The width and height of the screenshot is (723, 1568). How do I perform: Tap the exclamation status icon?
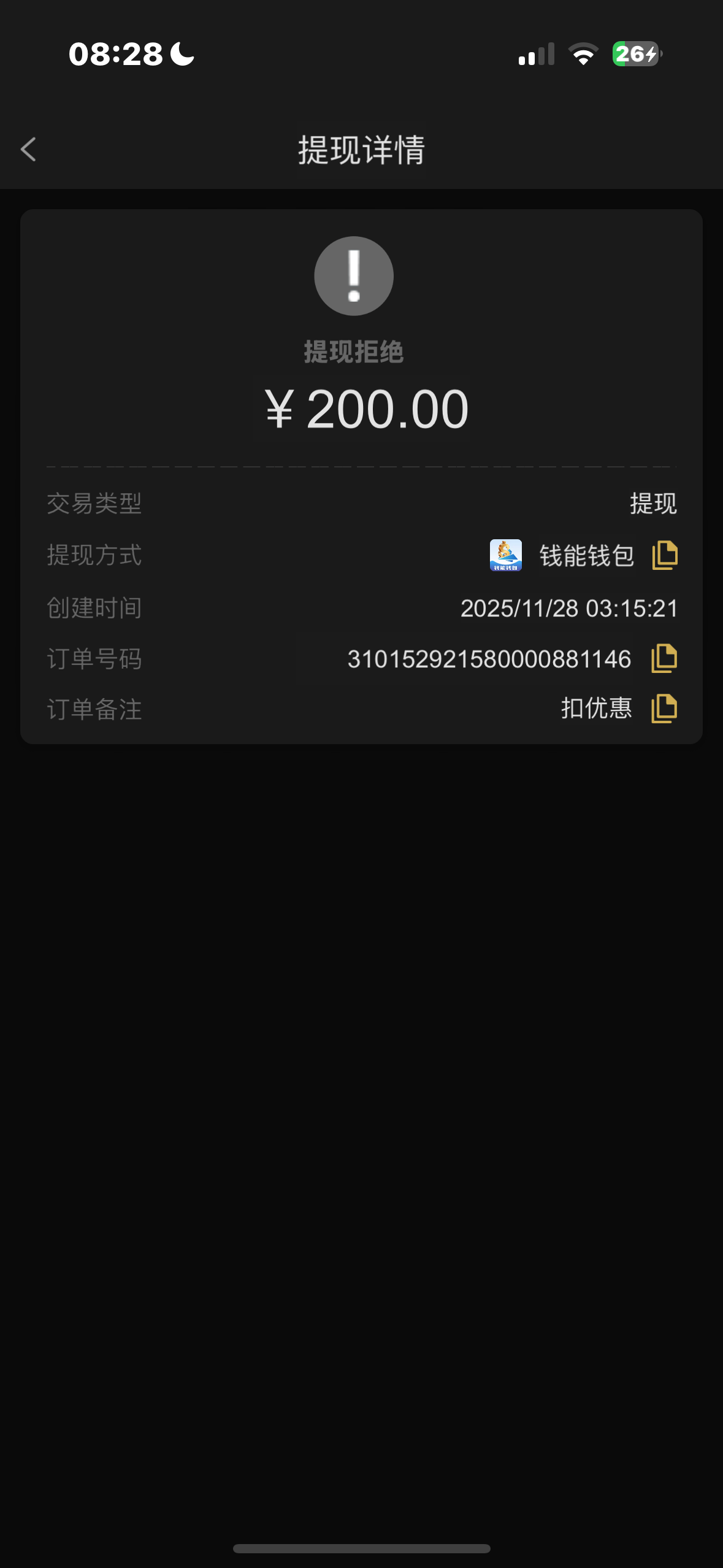click(353, 275)
